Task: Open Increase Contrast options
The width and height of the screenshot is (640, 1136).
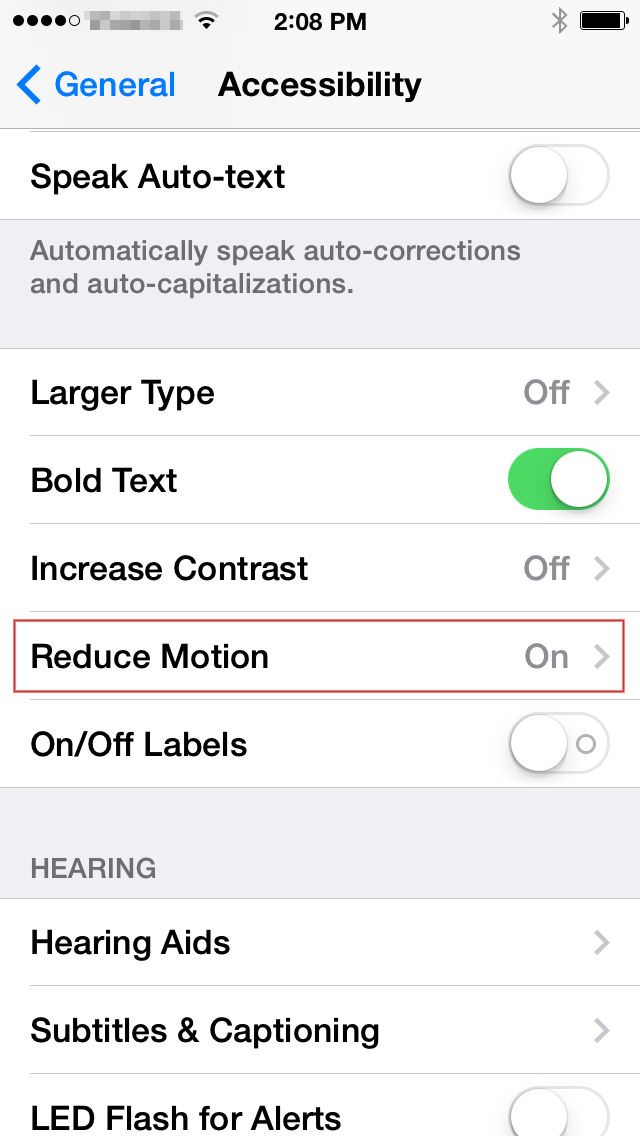Action: (320, 568)
